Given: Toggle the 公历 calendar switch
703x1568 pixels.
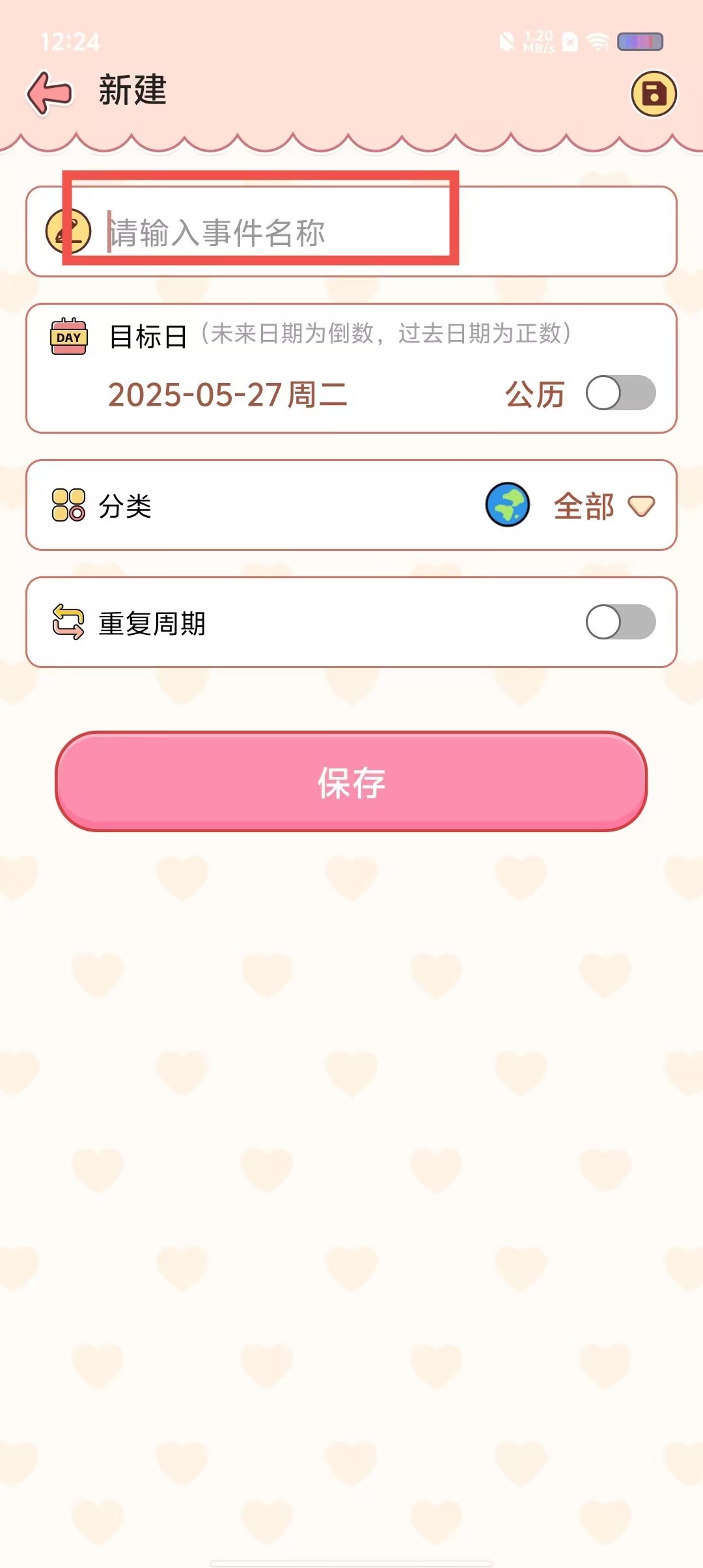Looking at the screenshot, I should click(x=620, y=393).
